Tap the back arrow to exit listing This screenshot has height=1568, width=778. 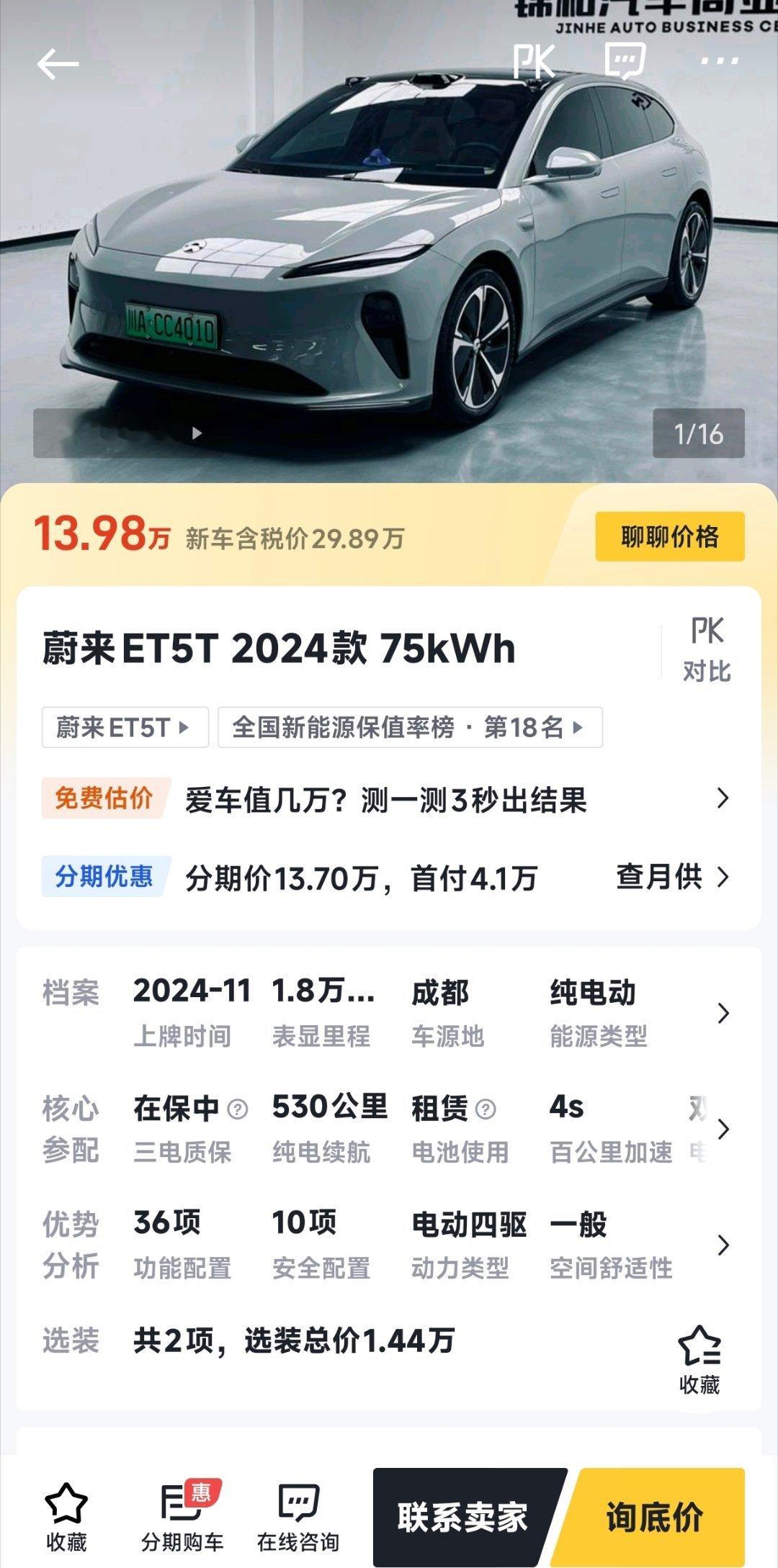pos(56,65)
